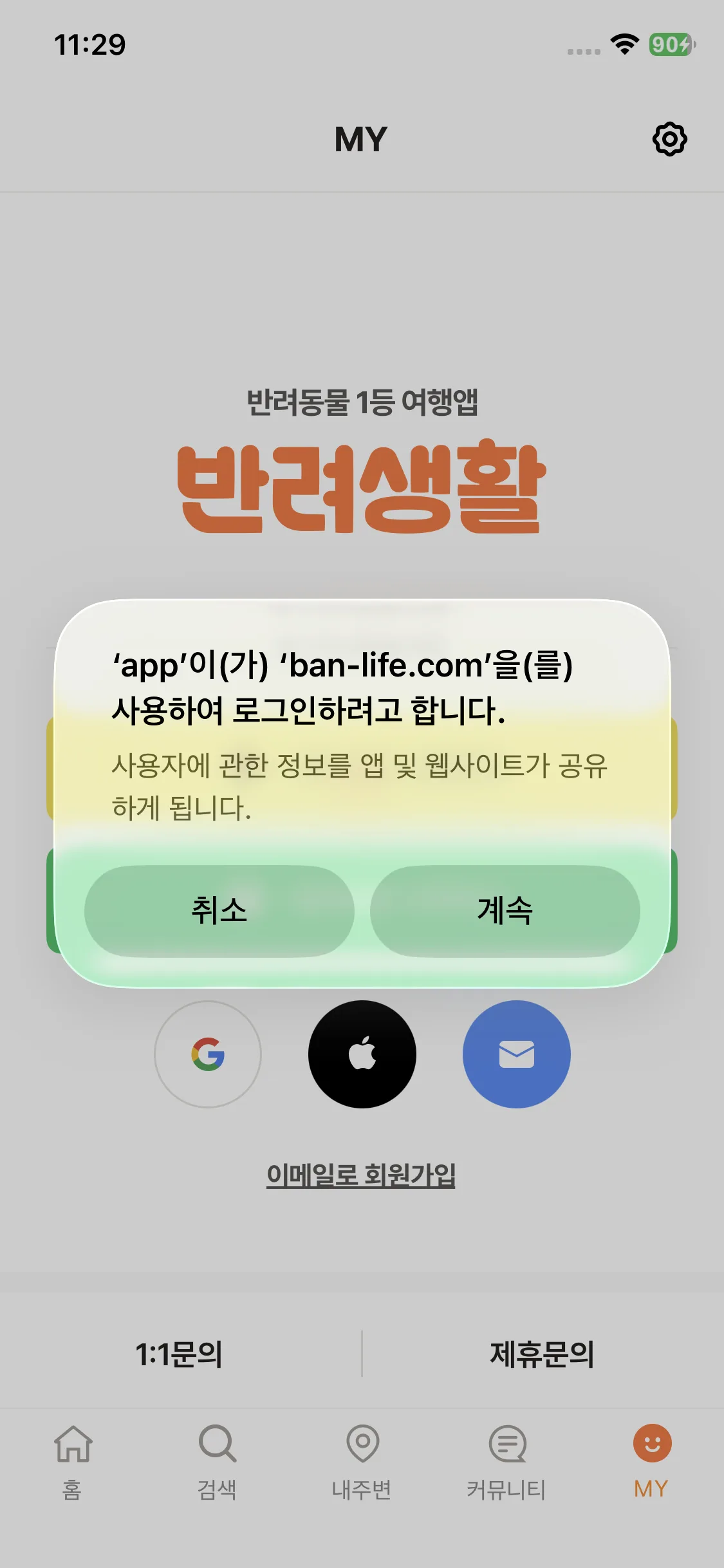Open 제휴문의 partnership inquiry
The width and height of the screenshot is (724, 1568).
click(x=542, y=1354)
